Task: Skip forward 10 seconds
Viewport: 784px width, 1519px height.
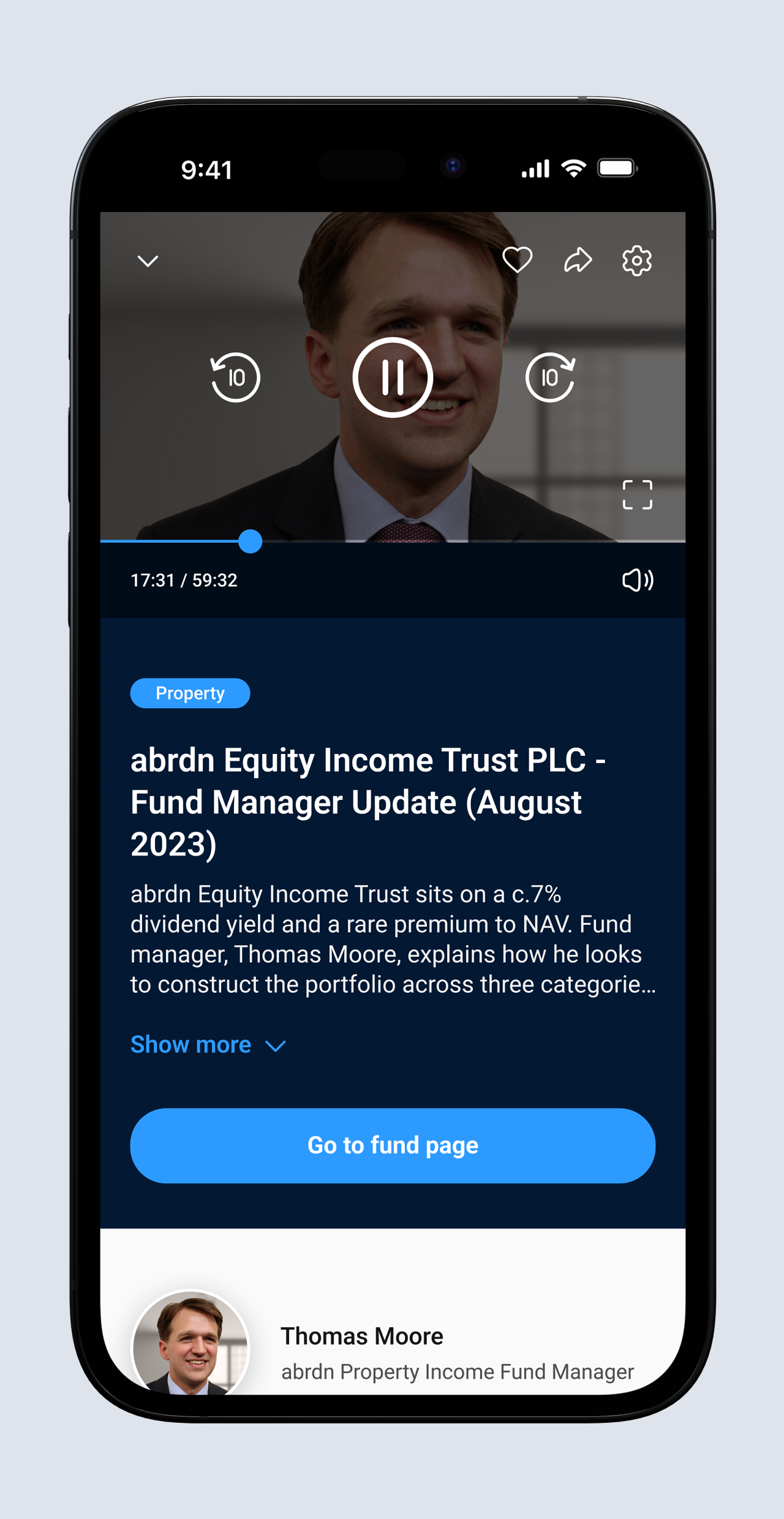Action: pyautogui.click(x=550, y=377)
